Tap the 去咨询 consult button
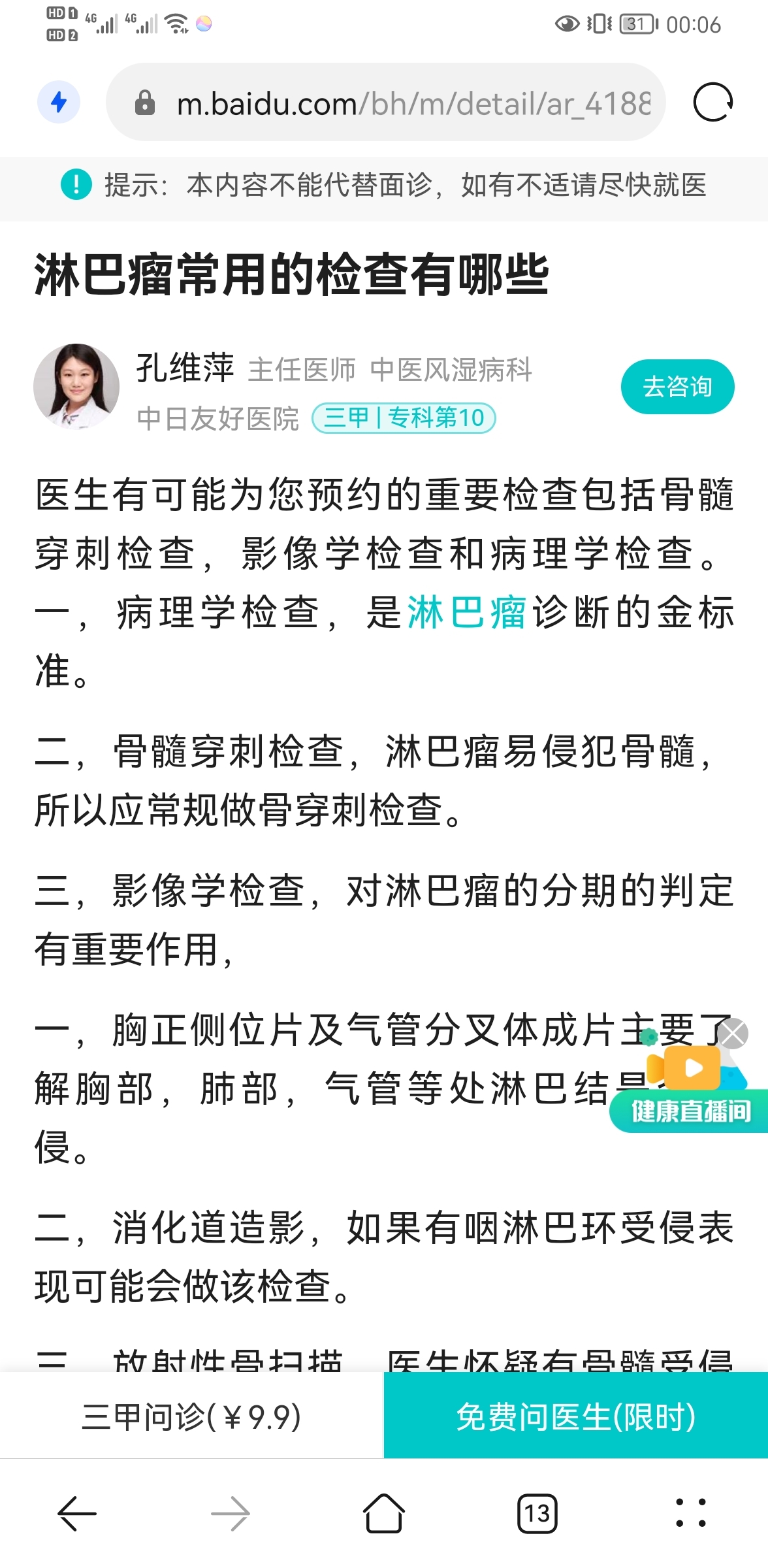768x1568 pixels. (677, 387)
